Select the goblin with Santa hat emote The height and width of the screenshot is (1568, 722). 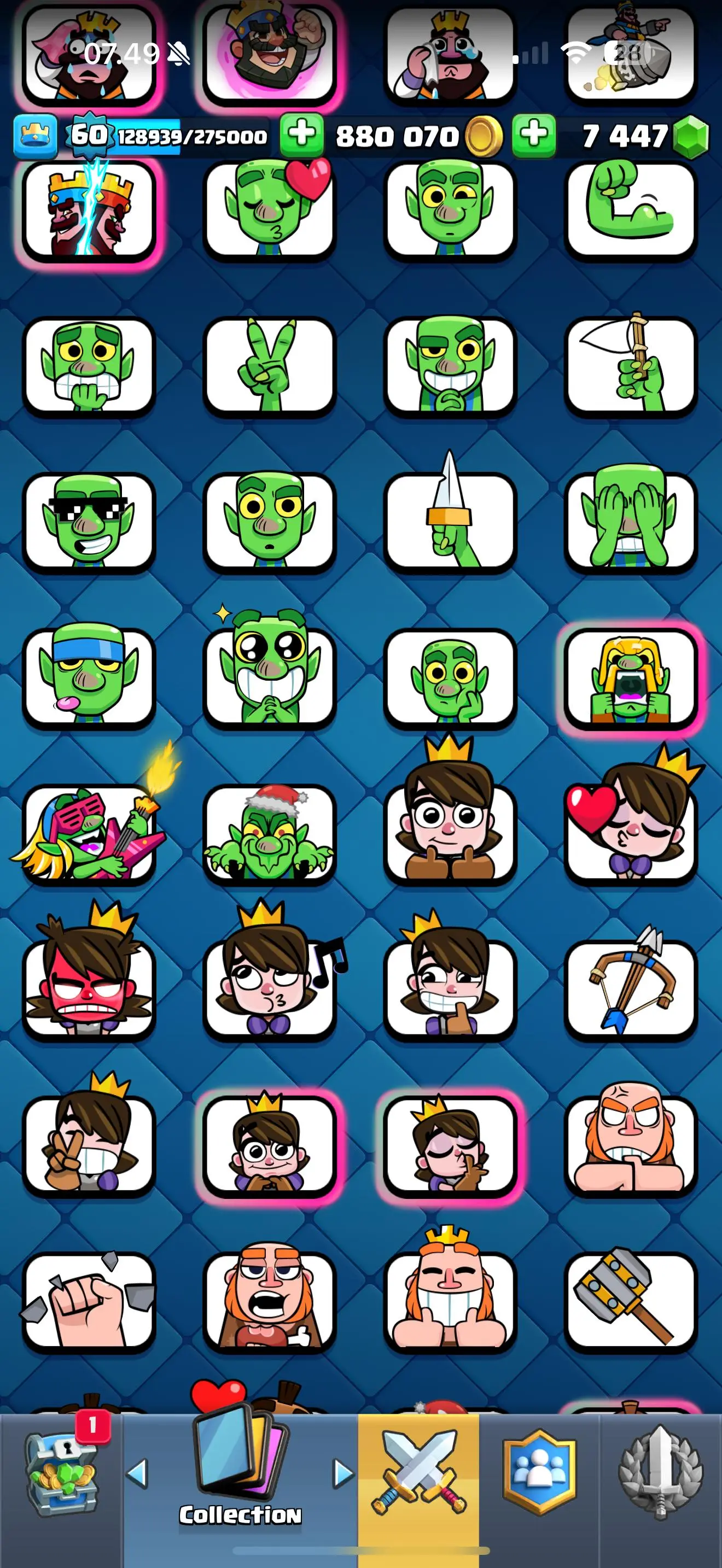[x=269, y=834]
